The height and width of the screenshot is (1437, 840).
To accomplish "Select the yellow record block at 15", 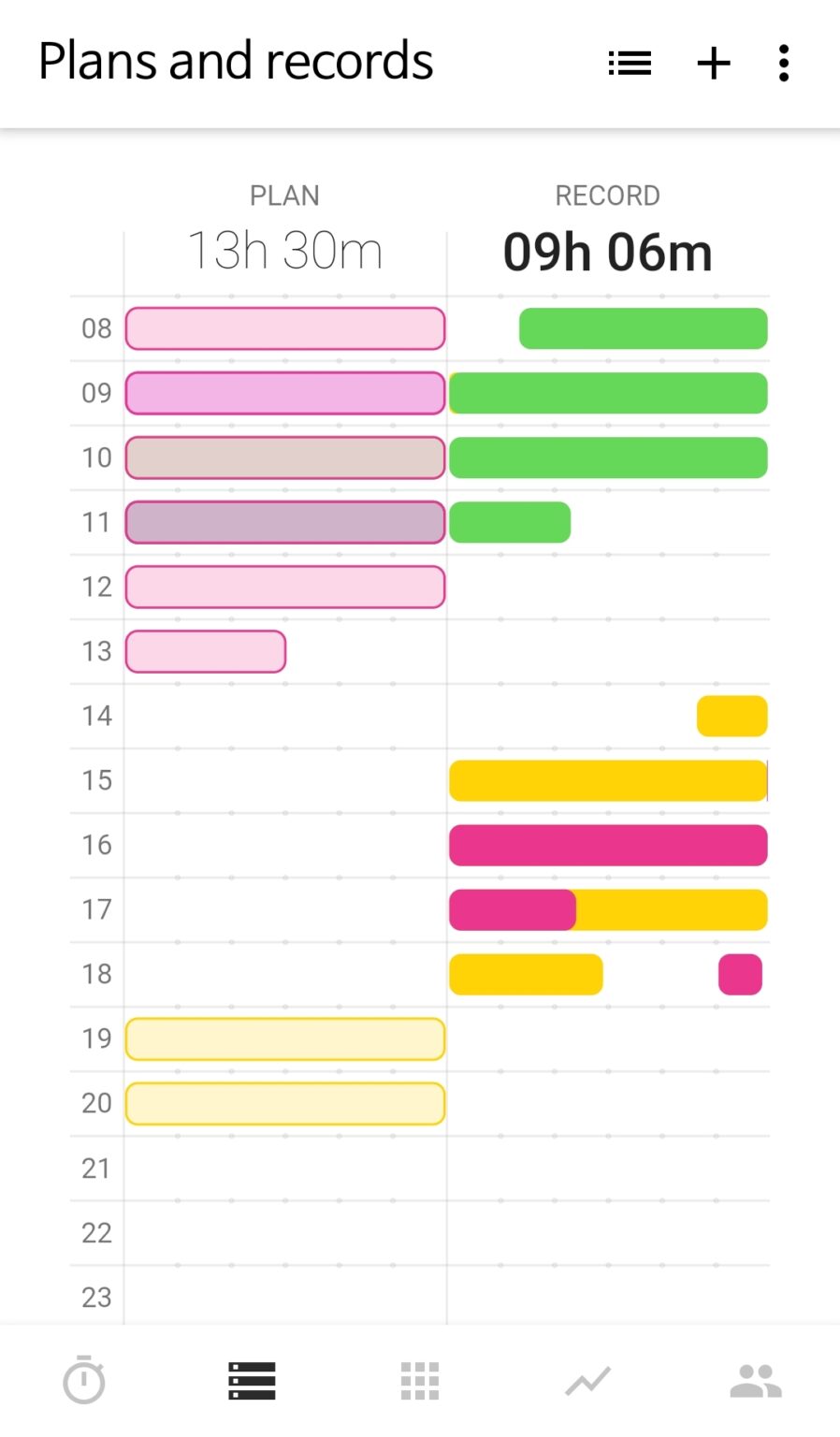I will tap(608, 780).
